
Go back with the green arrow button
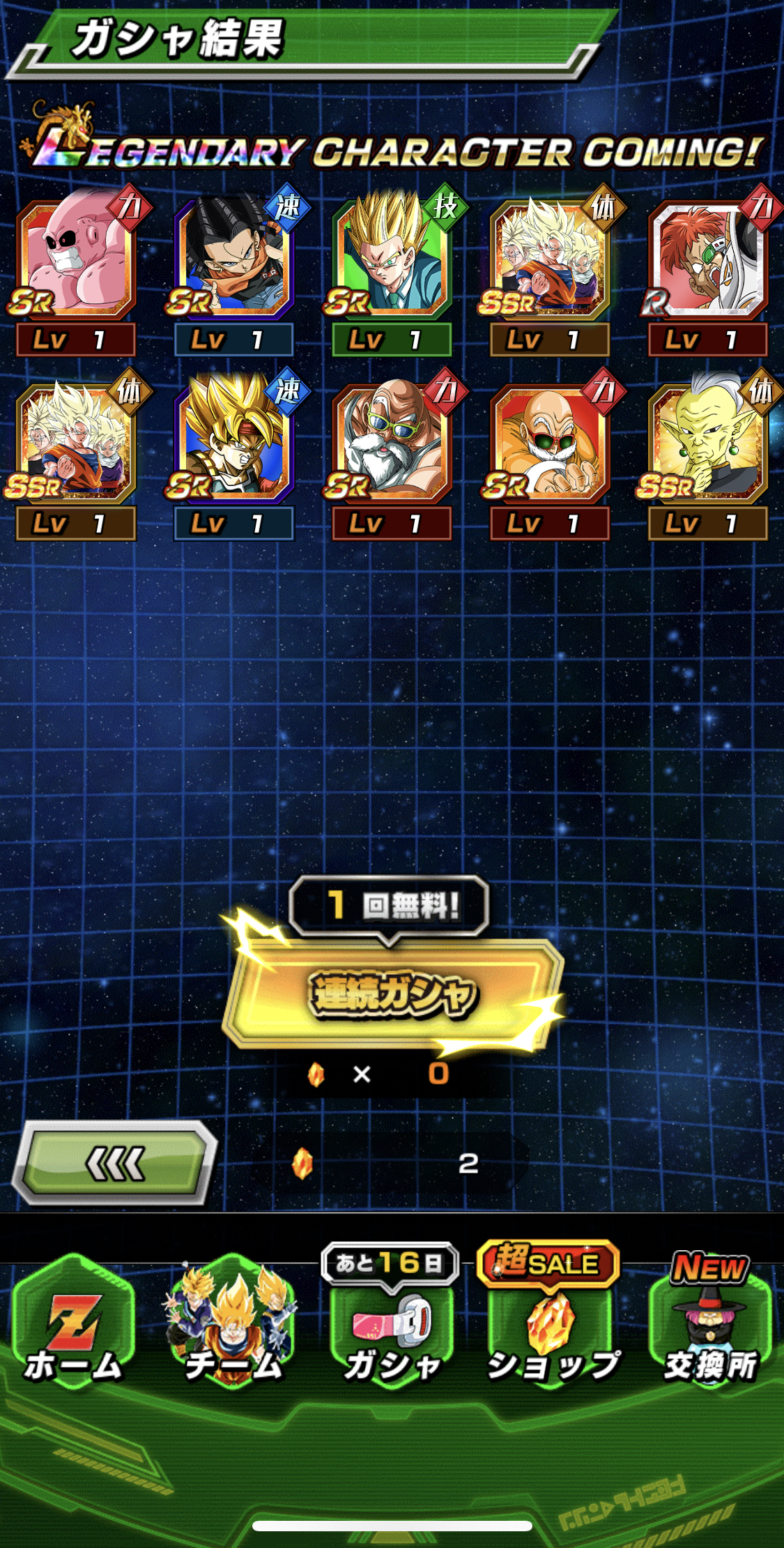[115, 1162]
